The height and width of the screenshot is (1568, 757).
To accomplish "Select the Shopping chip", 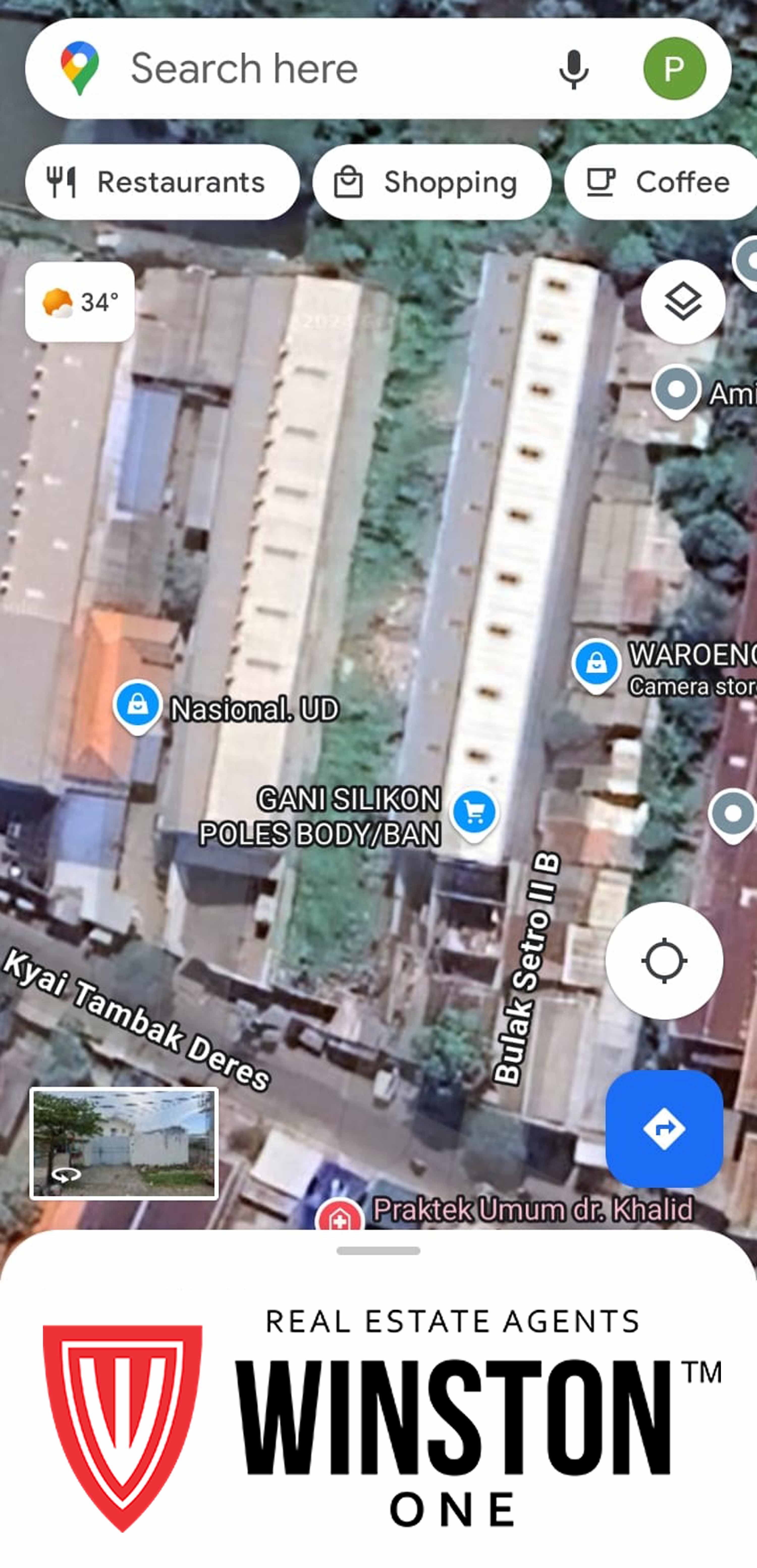I will tap(431, 182).
